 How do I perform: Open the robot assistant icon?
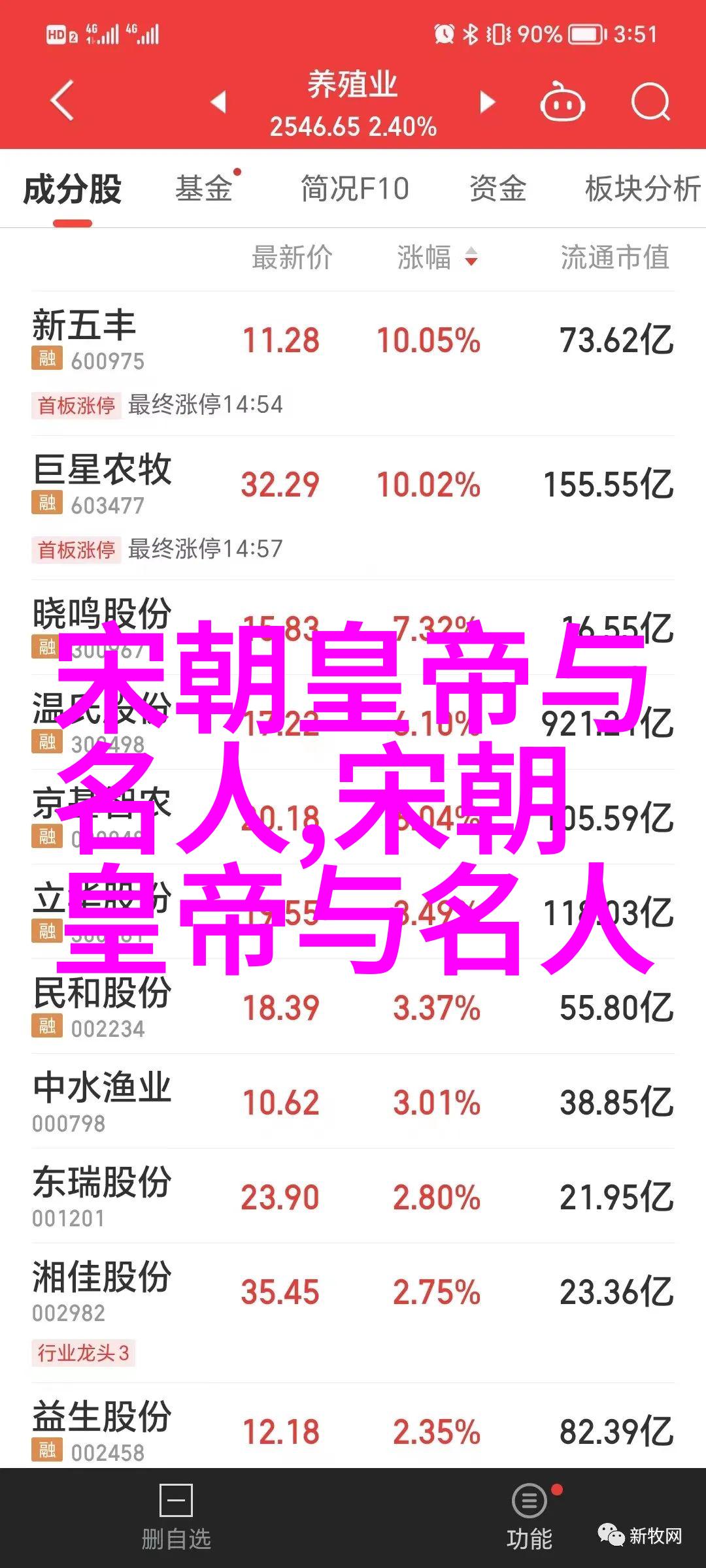click(x=562, y=101)
